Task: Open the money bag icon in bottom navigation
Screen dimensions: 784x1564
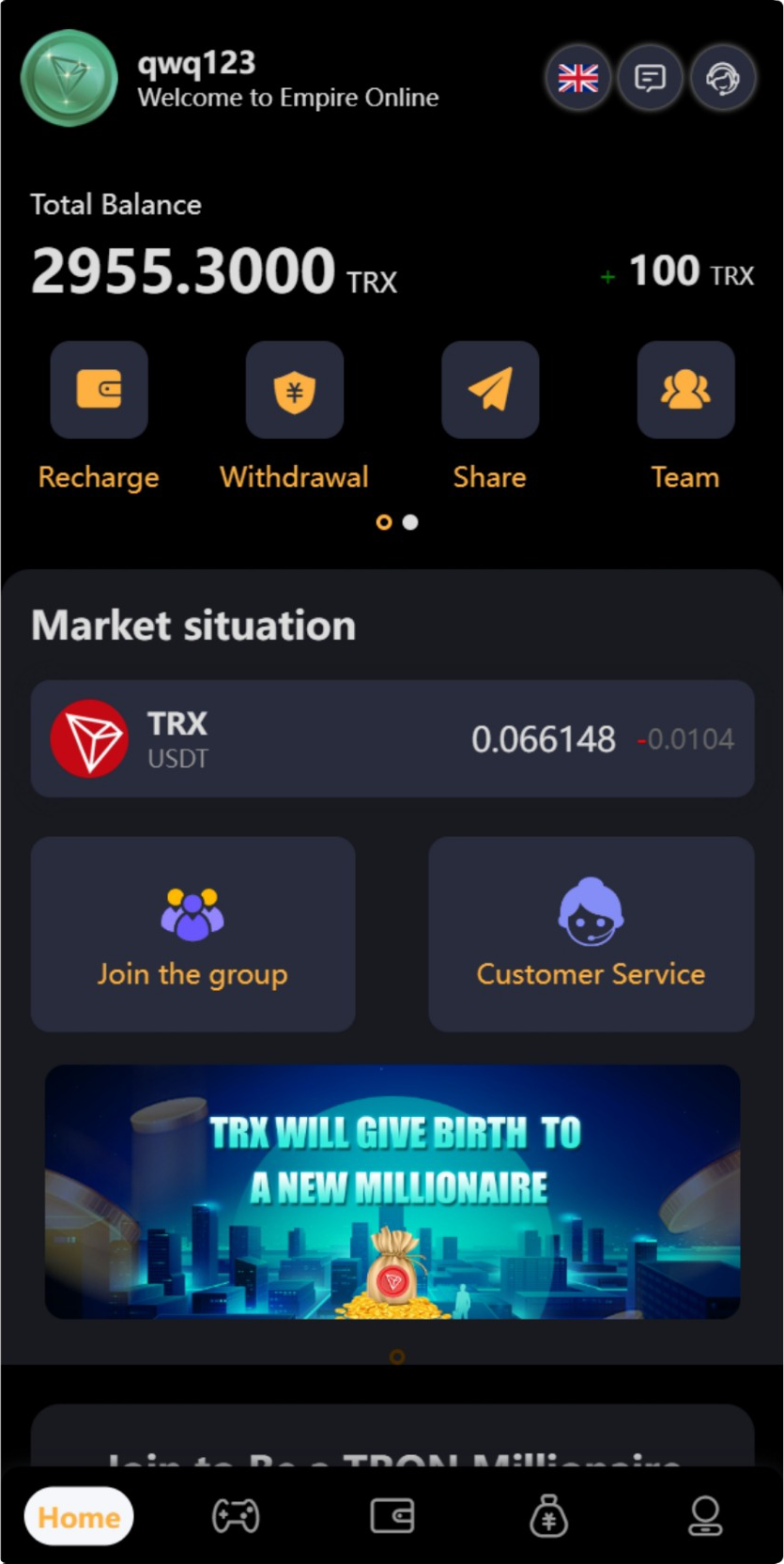Action: tap(548, 1514)
